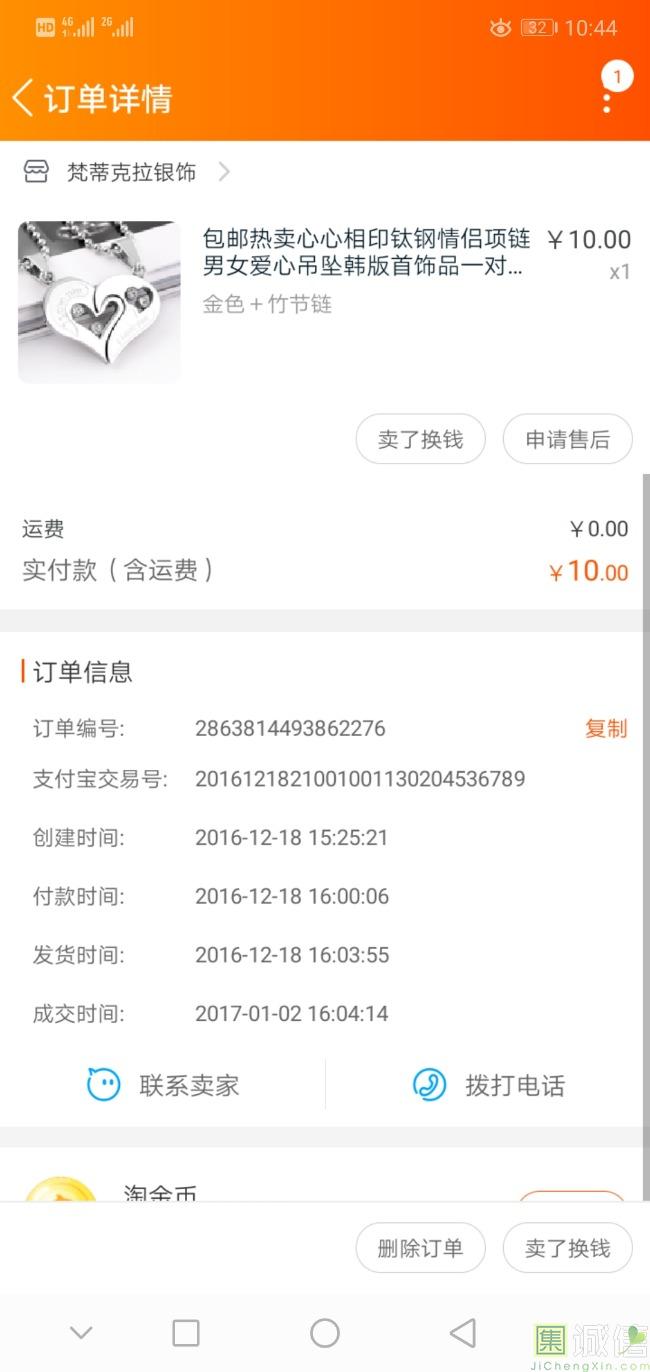Tap 卖了换钱 in the bottom bar
The image size is (650, 1372).
567,1248
